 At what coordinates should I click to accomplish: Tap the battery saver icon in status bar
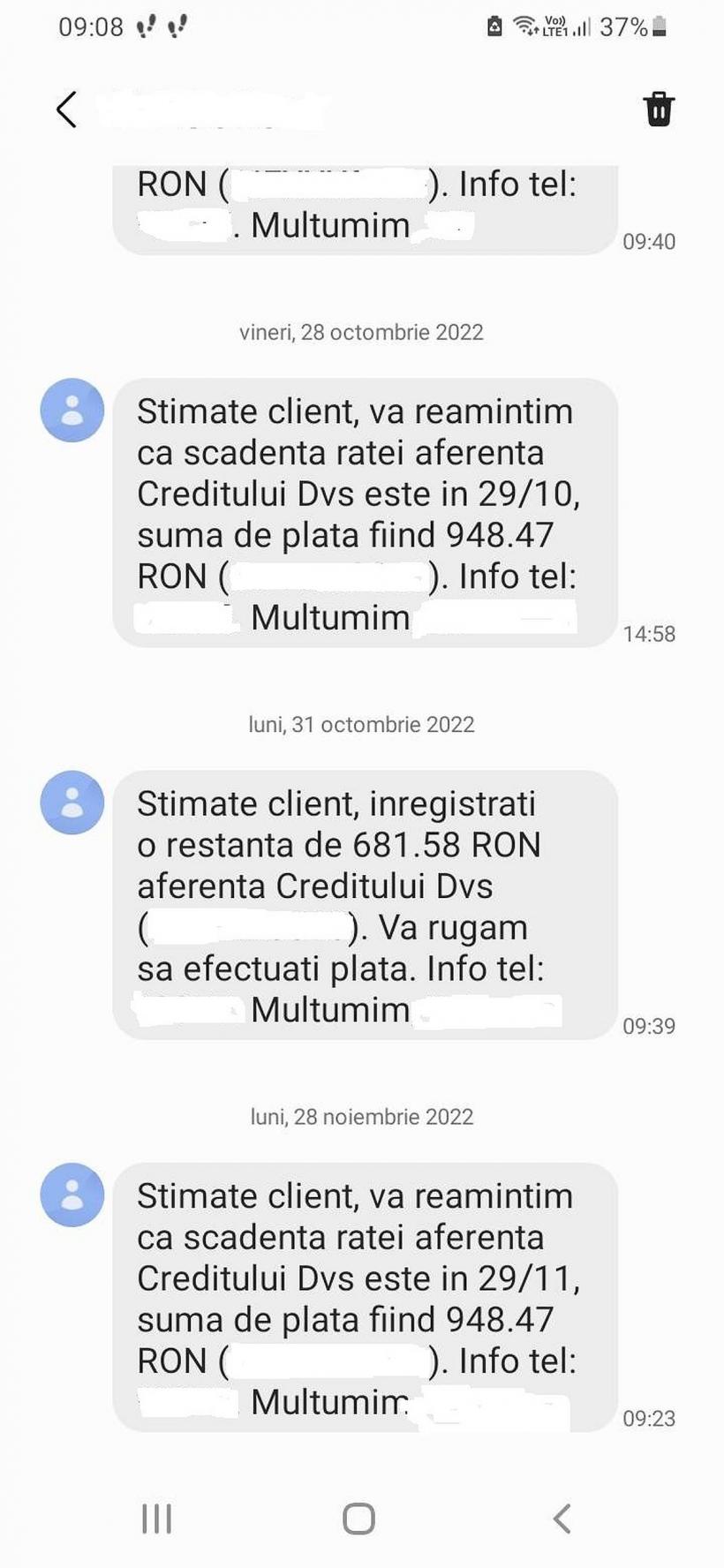tap(494, 26)
